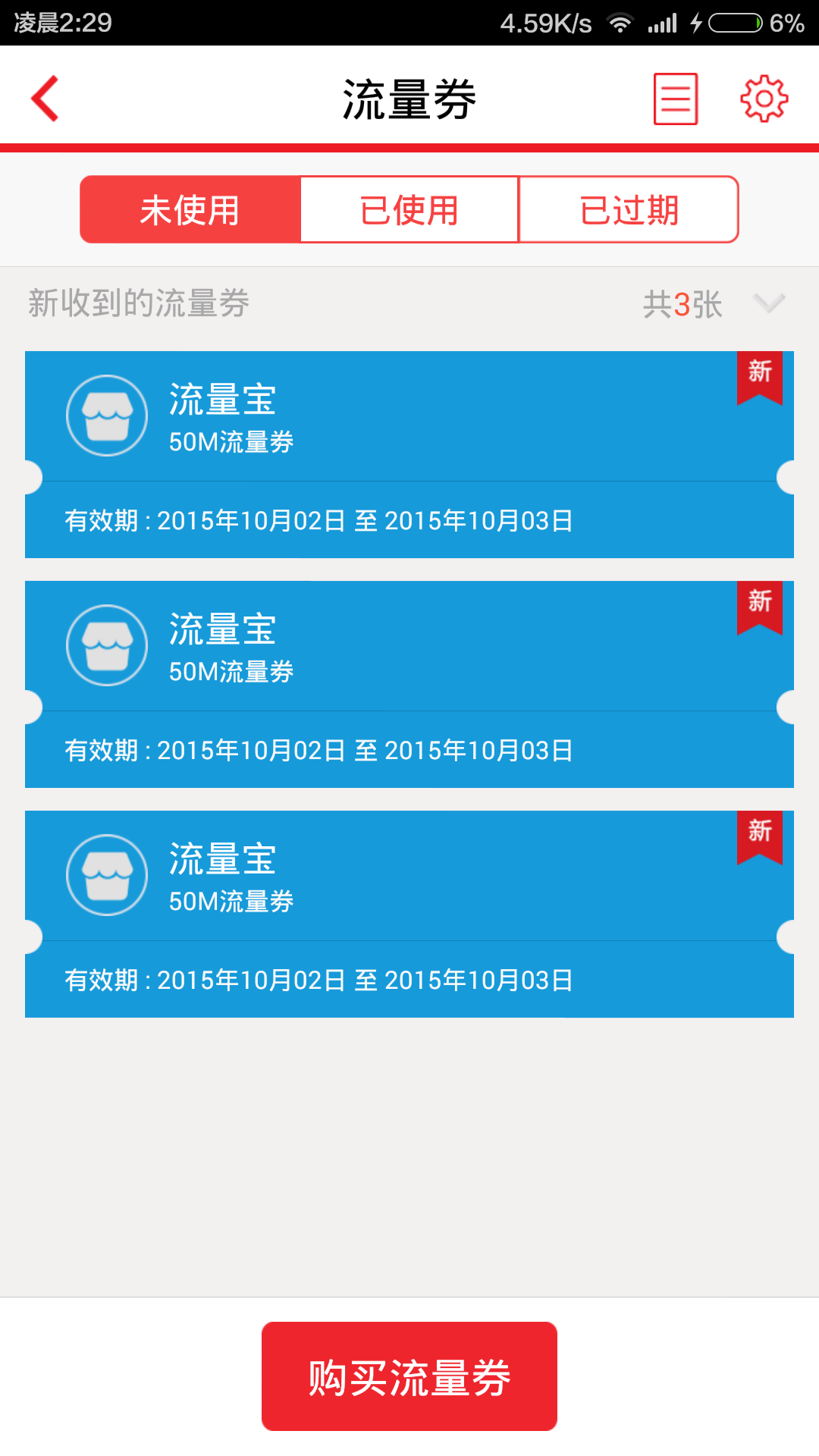Screen dimensions: 819x1456
Task: Click the store icon on the first 流量宝 coupon
Action: (x=106, y=416)
